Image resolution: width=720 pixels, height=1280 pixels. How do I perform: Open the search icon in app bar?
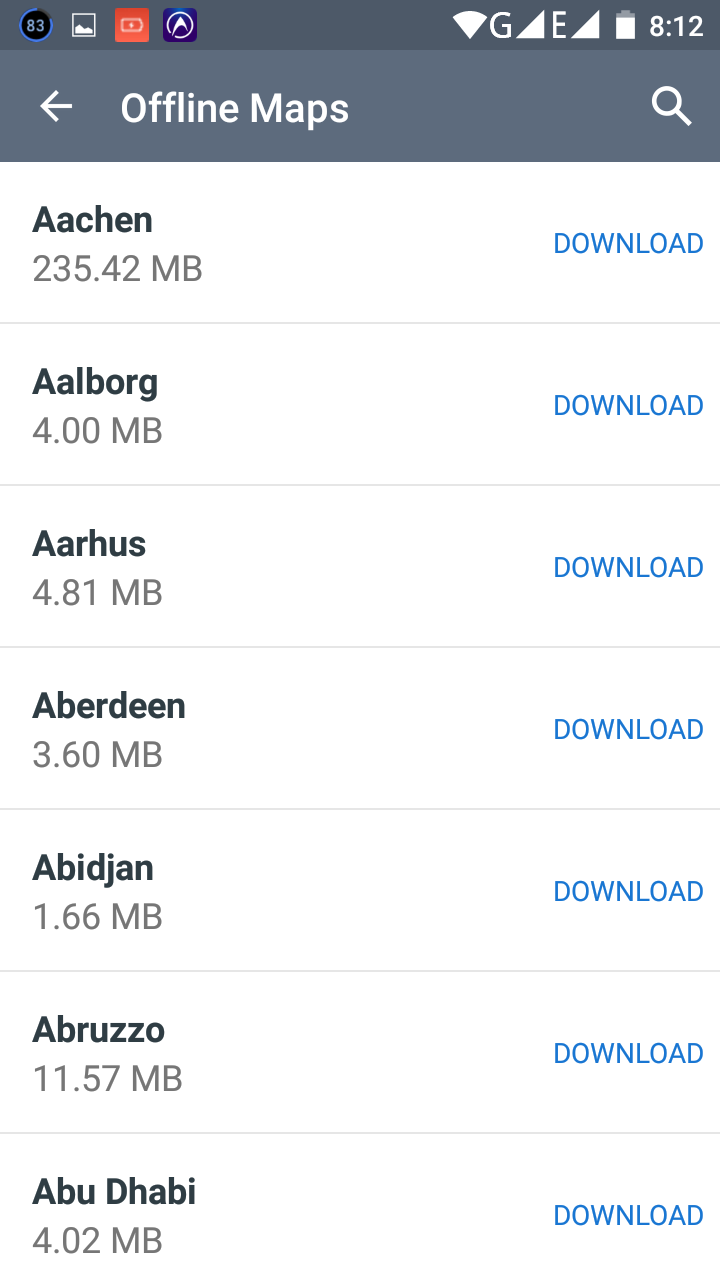tap(671, 106)
